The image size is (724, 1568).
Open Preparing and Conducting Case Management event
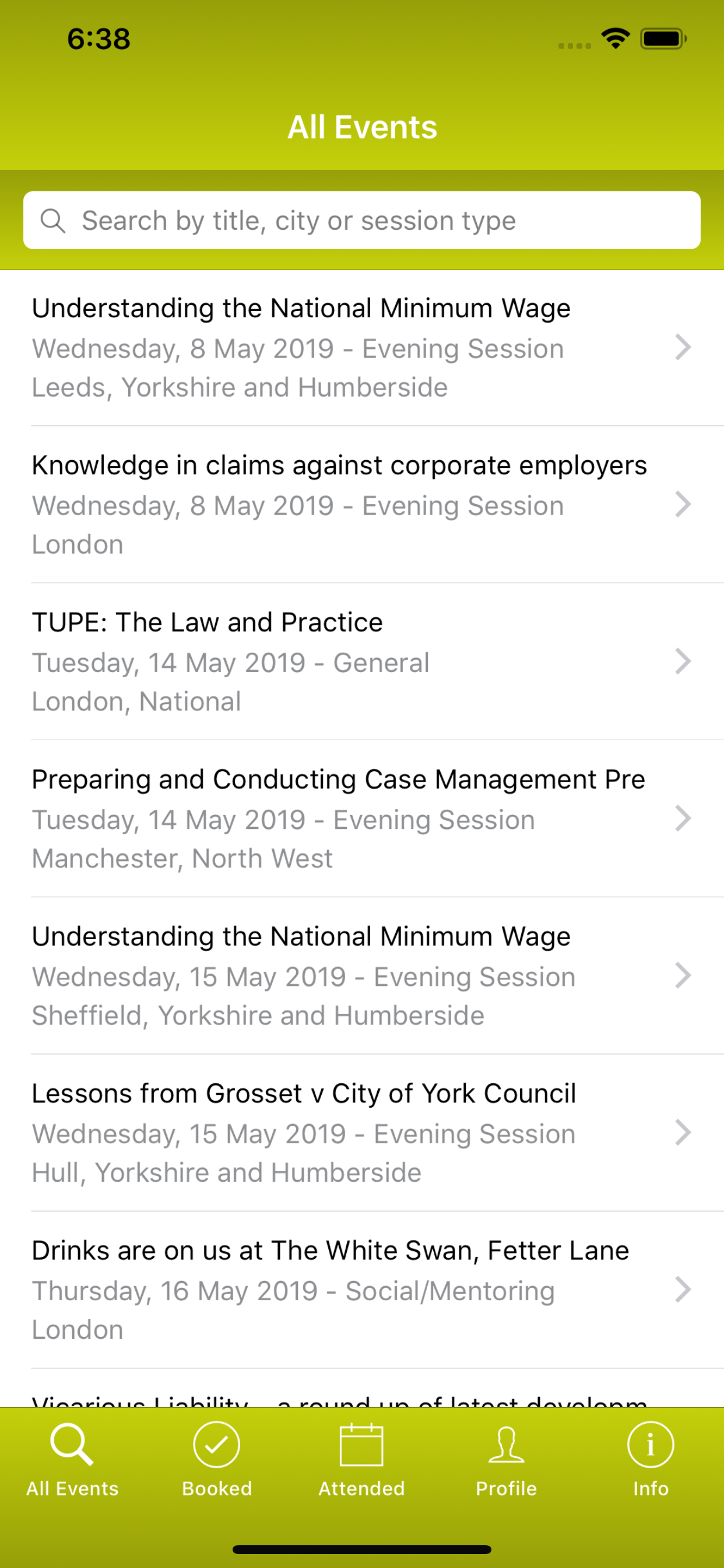362,818
